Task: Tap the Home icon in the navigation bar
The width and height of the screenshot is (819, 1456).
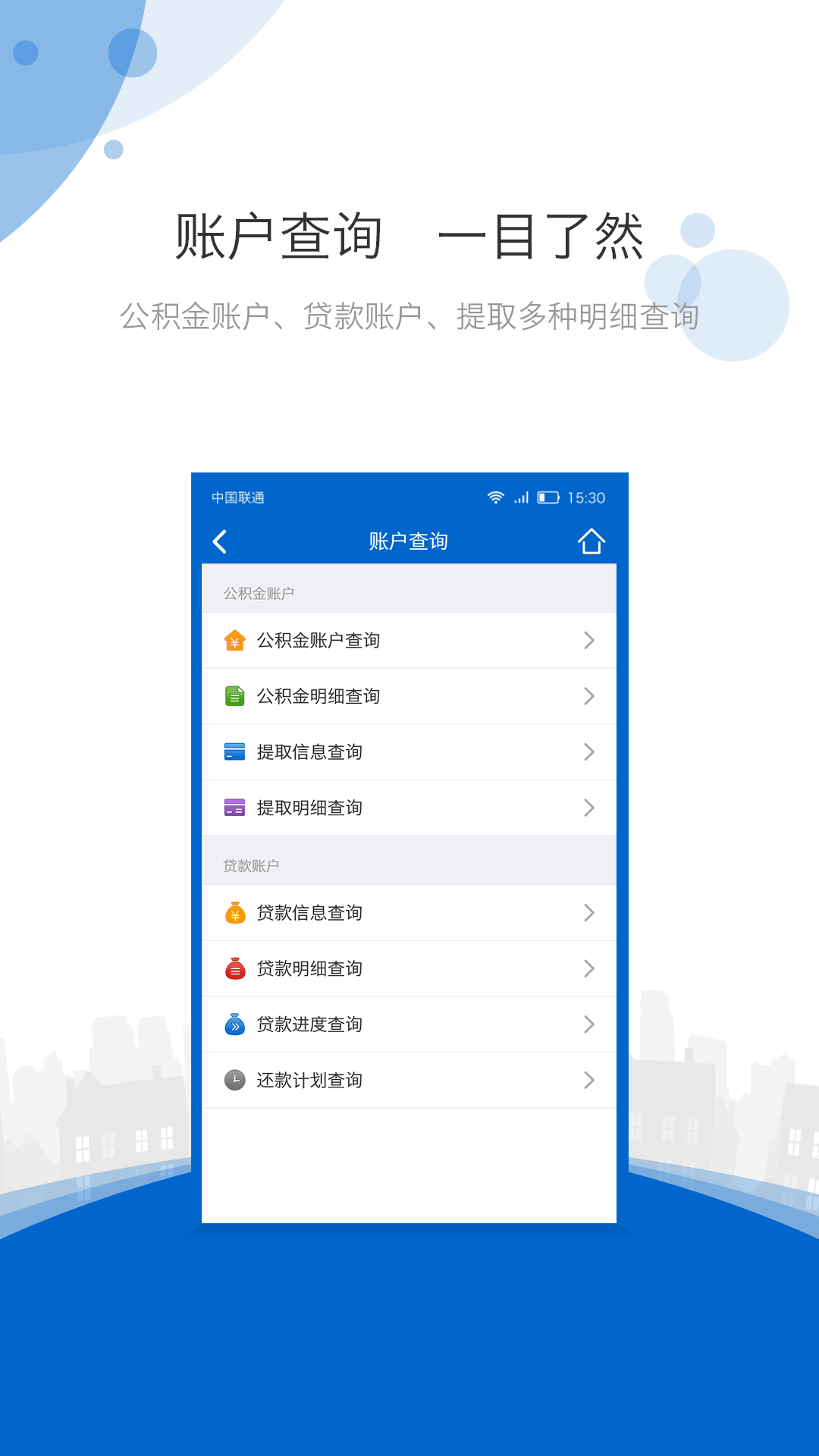Action: 591,541
